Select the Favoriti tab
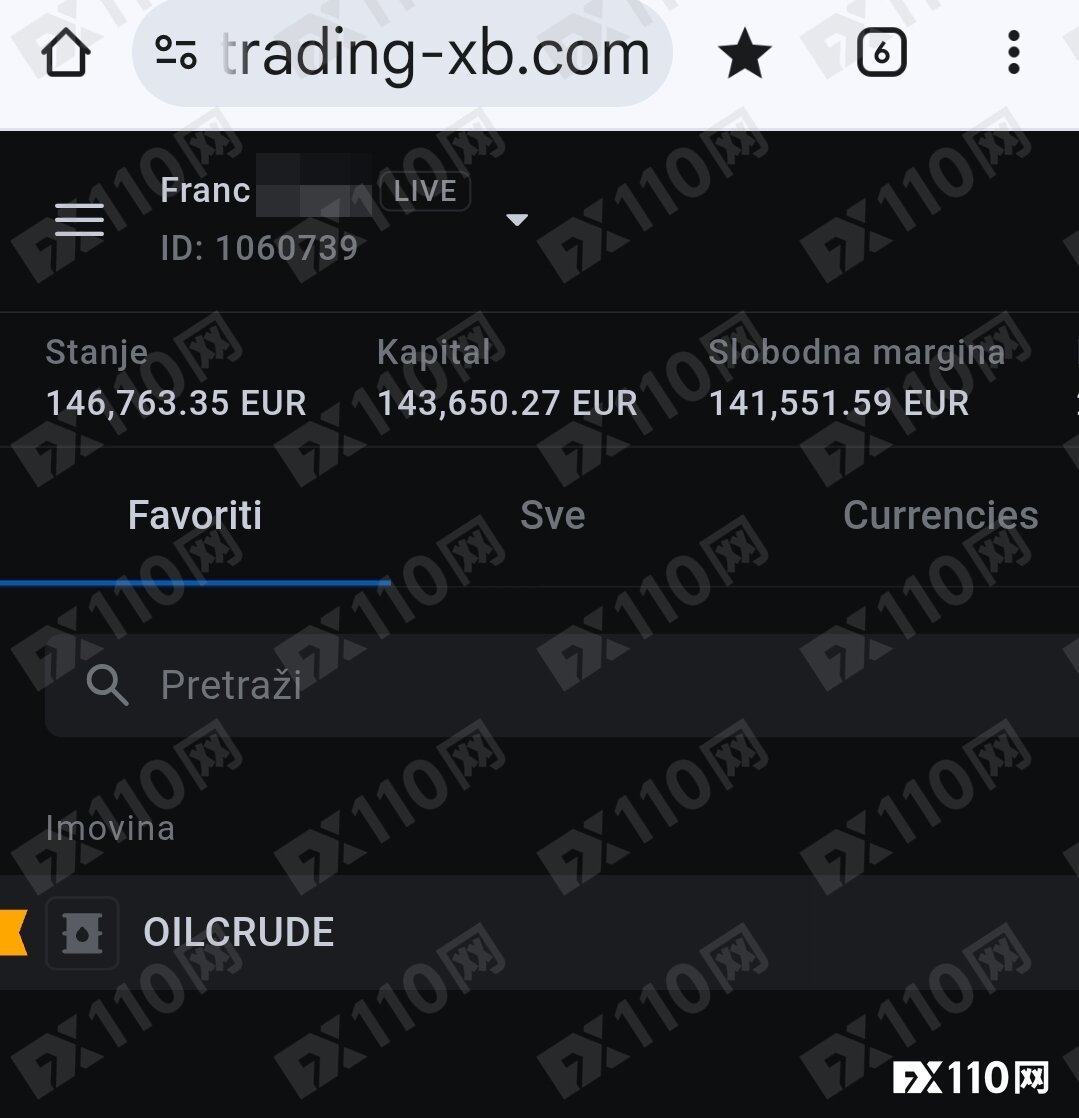Image resolution: width=1079 pixels, height=1118 pixels. coord(194,515)
